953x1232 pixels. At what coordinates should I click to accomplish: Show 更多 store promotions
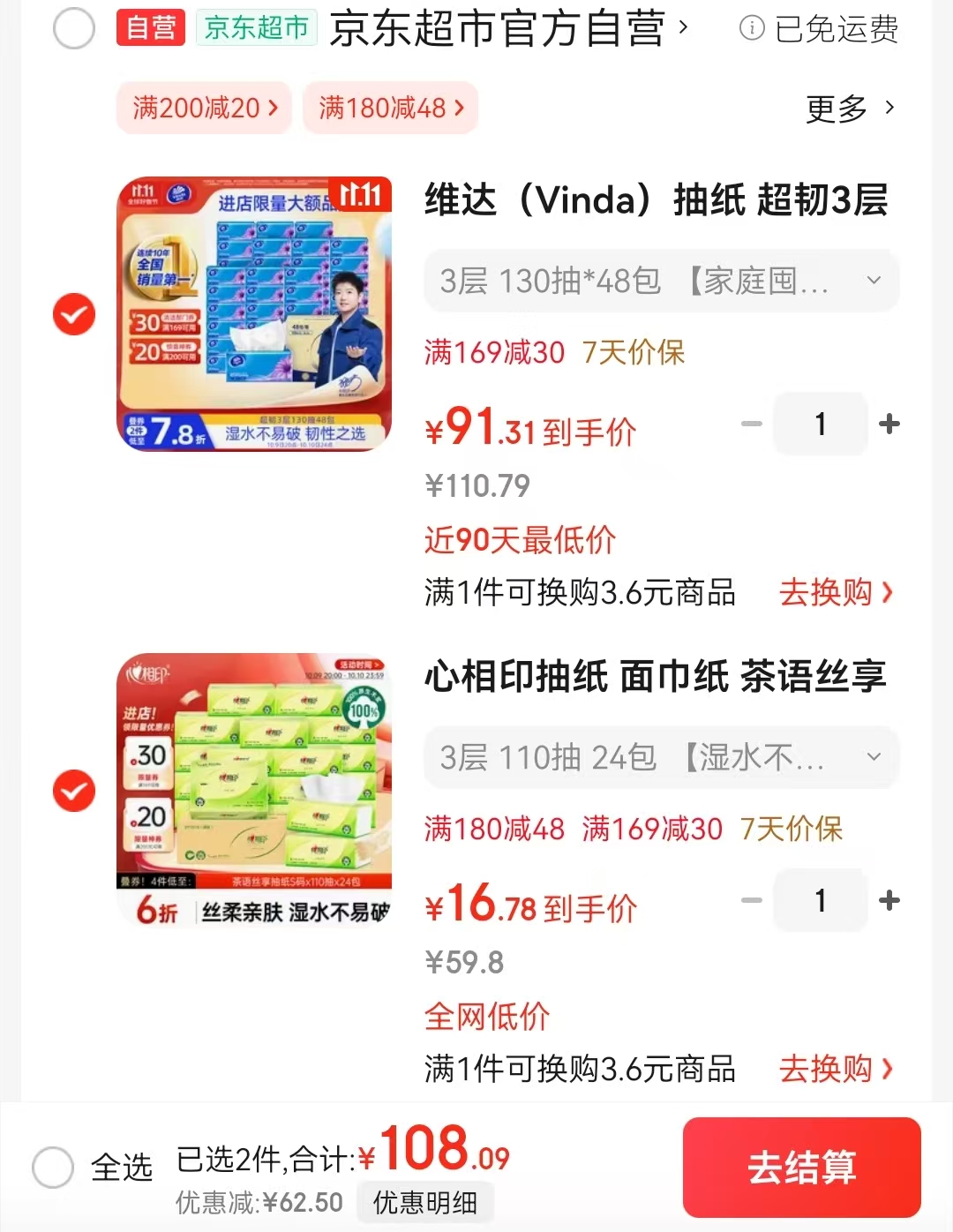click(849, 109)
